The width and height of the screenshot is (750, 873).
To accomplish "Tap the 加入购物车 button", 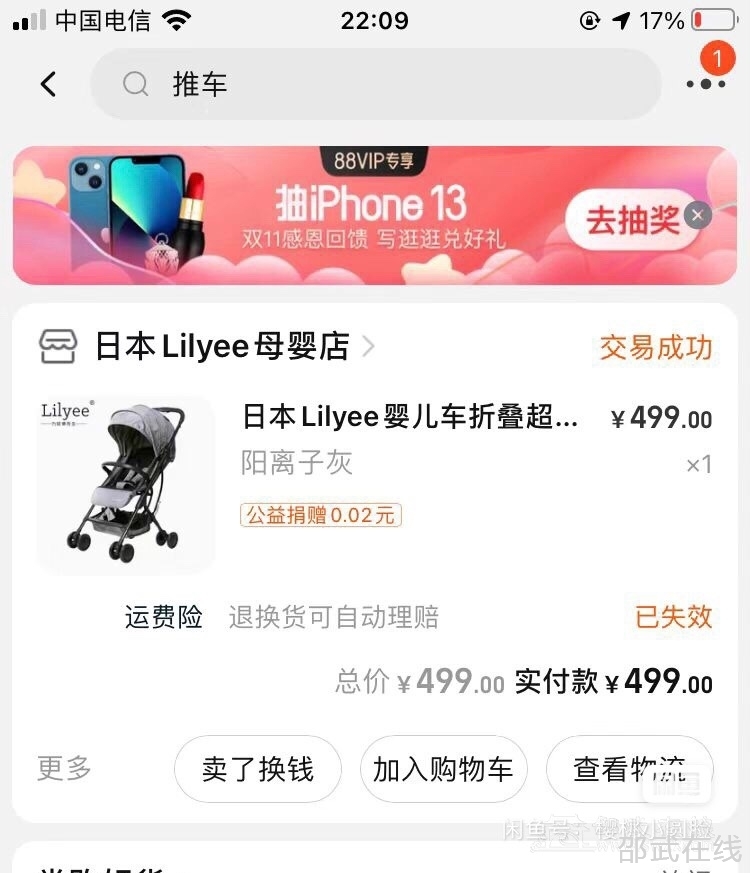I will pyautogui.click(x=443, y=769).
